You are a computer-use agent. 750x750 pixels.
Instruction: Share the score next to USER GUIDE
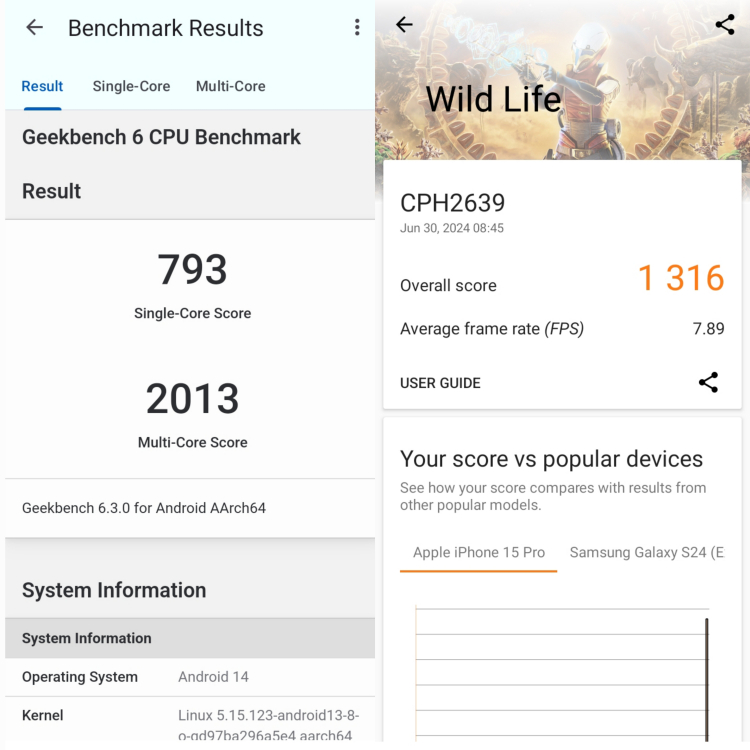click(x=708, y=382)
